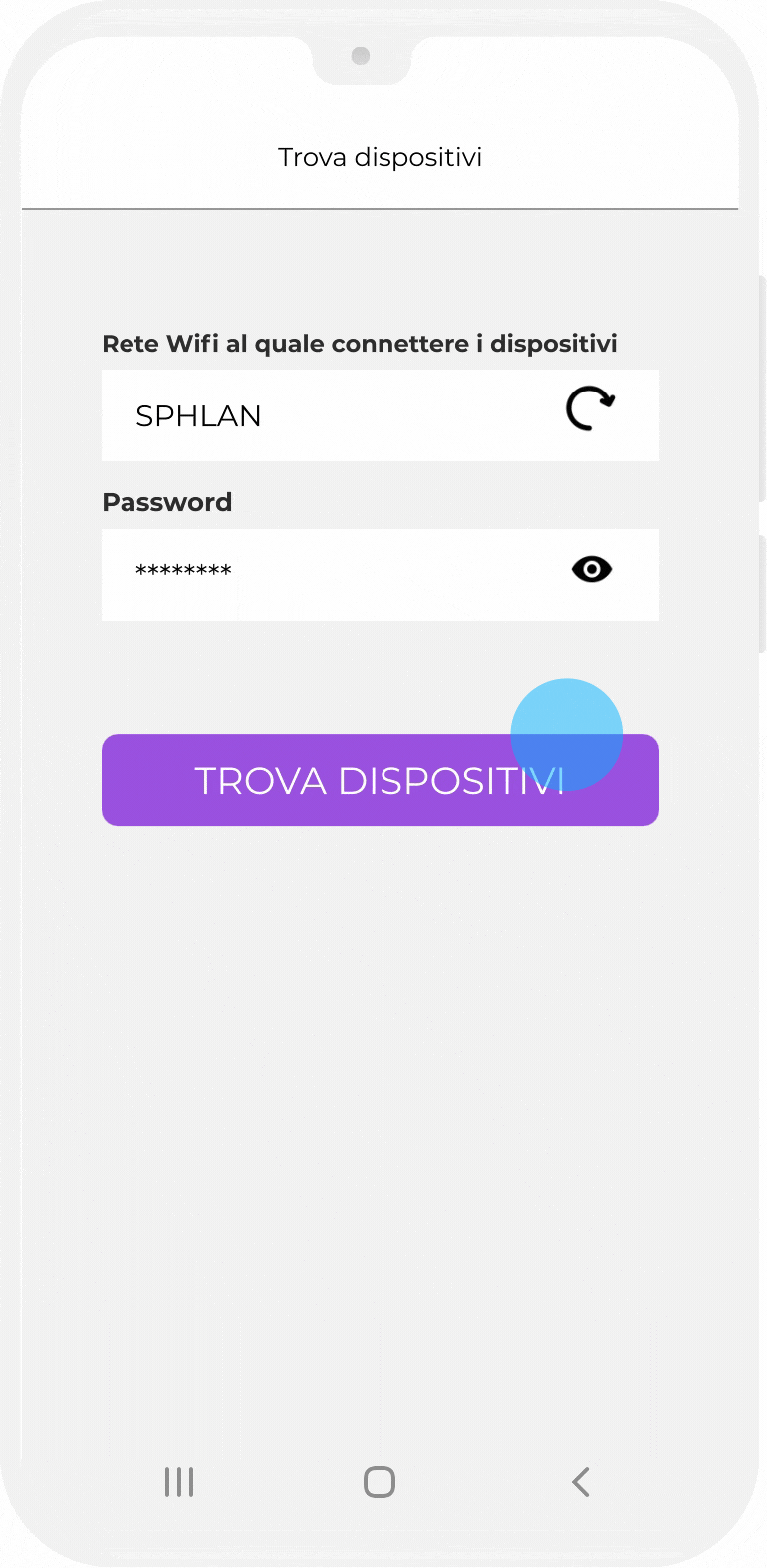Open recent apps from navigation bar
This screenshot has height=1568, width=767.
179,1481
